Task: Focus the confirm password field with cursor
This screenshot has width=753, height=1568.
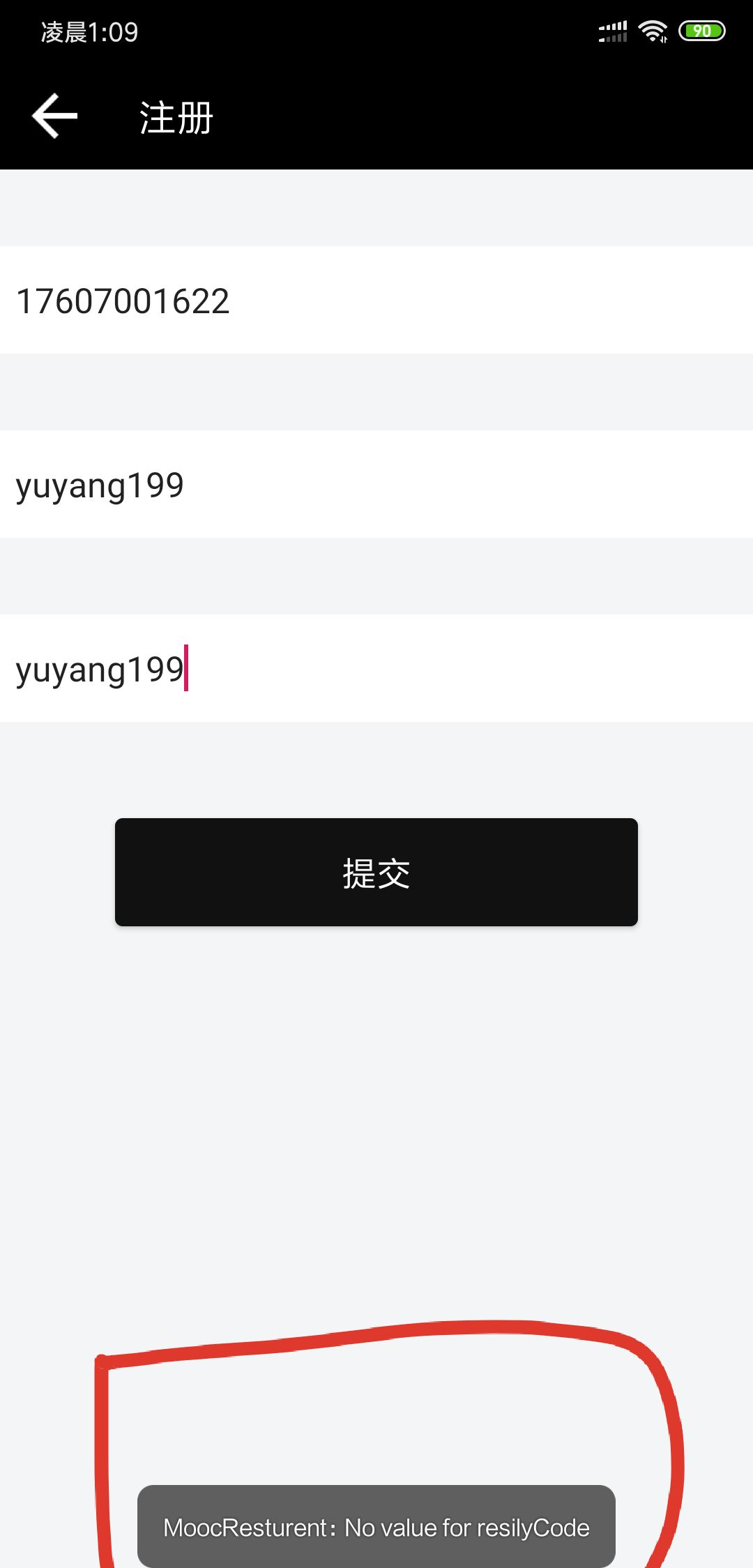Action: pos(376,668)
